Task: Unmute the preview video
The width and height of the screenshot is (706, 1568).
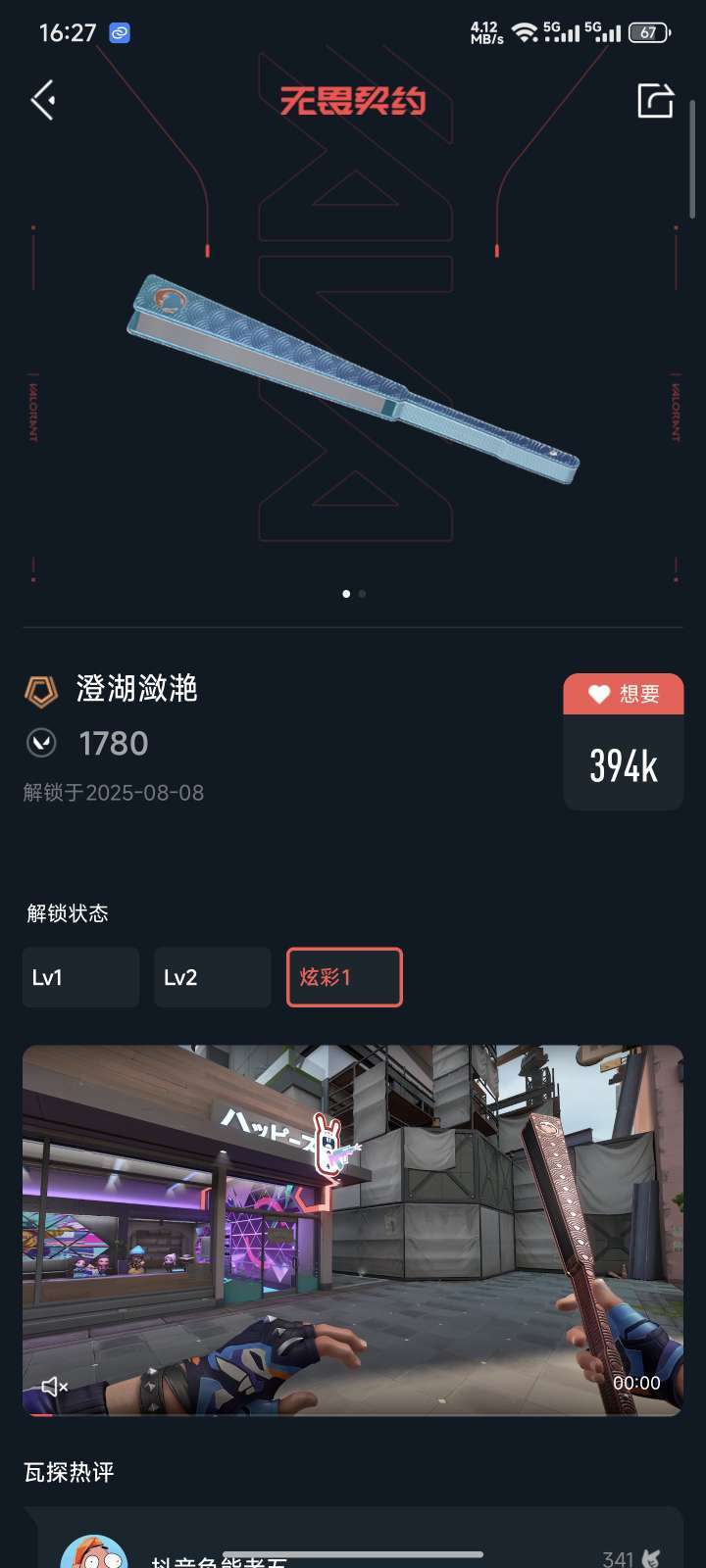Action: coord(54,1386)
